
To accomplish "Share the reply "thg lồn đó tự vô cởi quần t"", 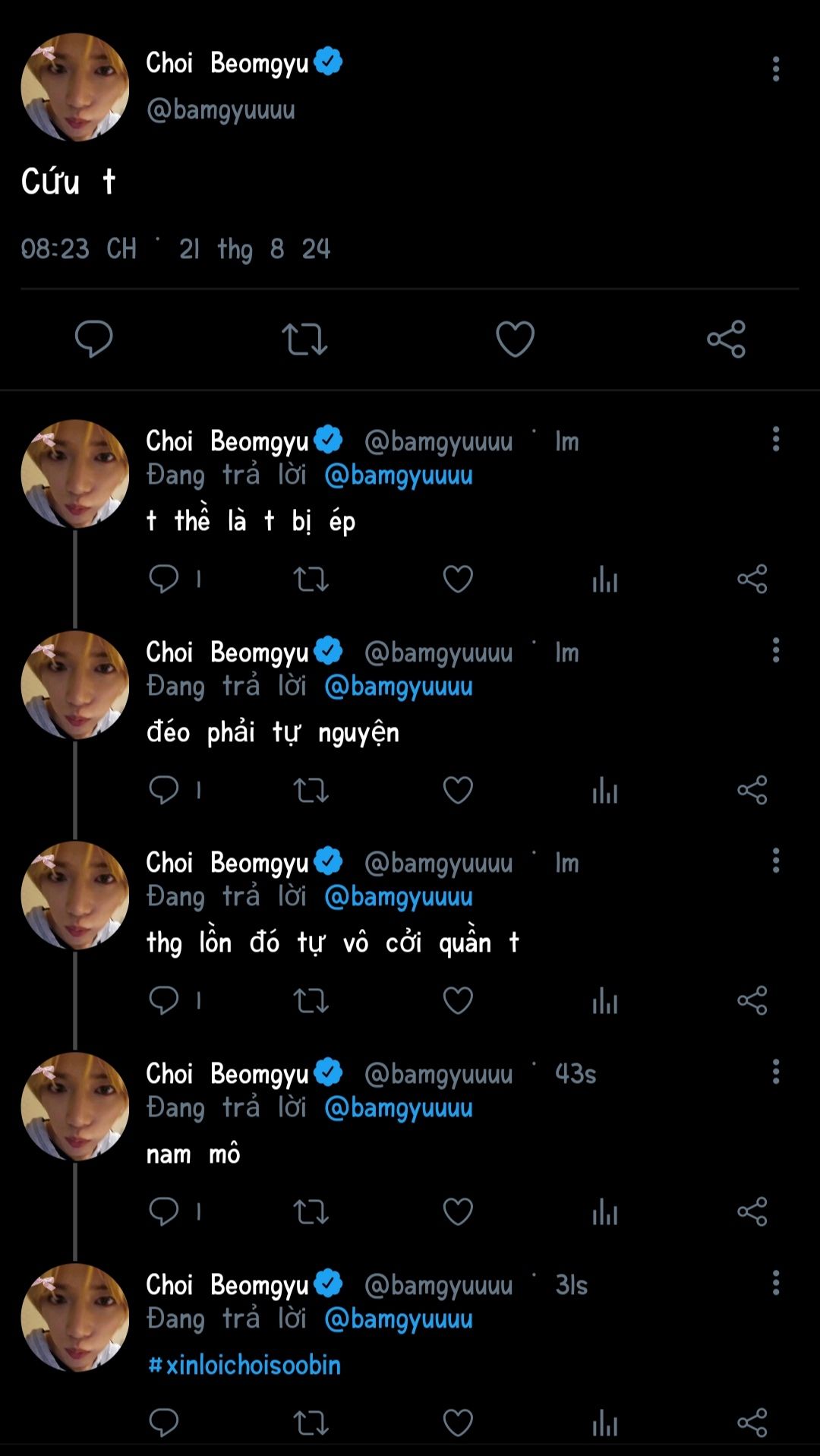I will coord(752,1001).
